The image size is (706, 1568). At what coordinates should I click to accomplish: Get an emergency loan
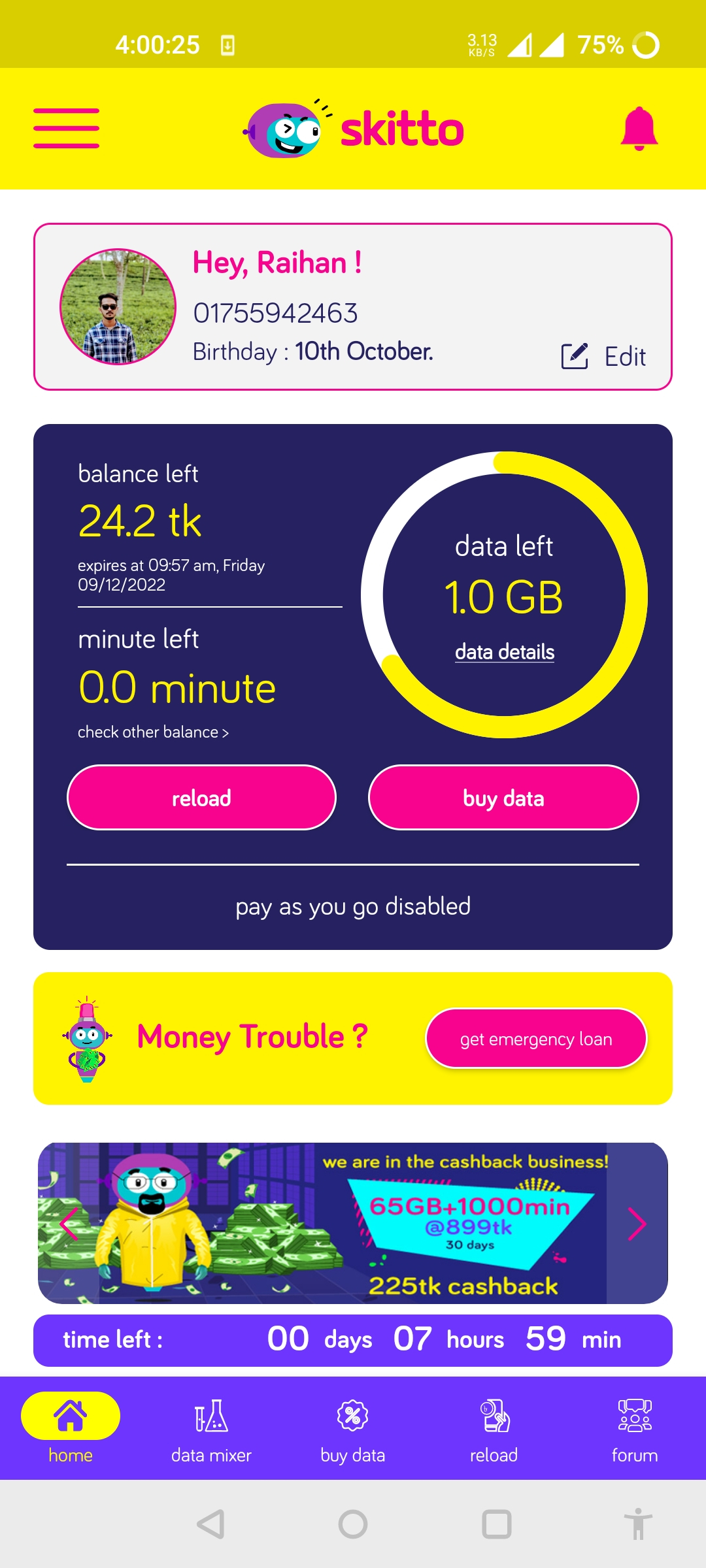[536, 1039]
